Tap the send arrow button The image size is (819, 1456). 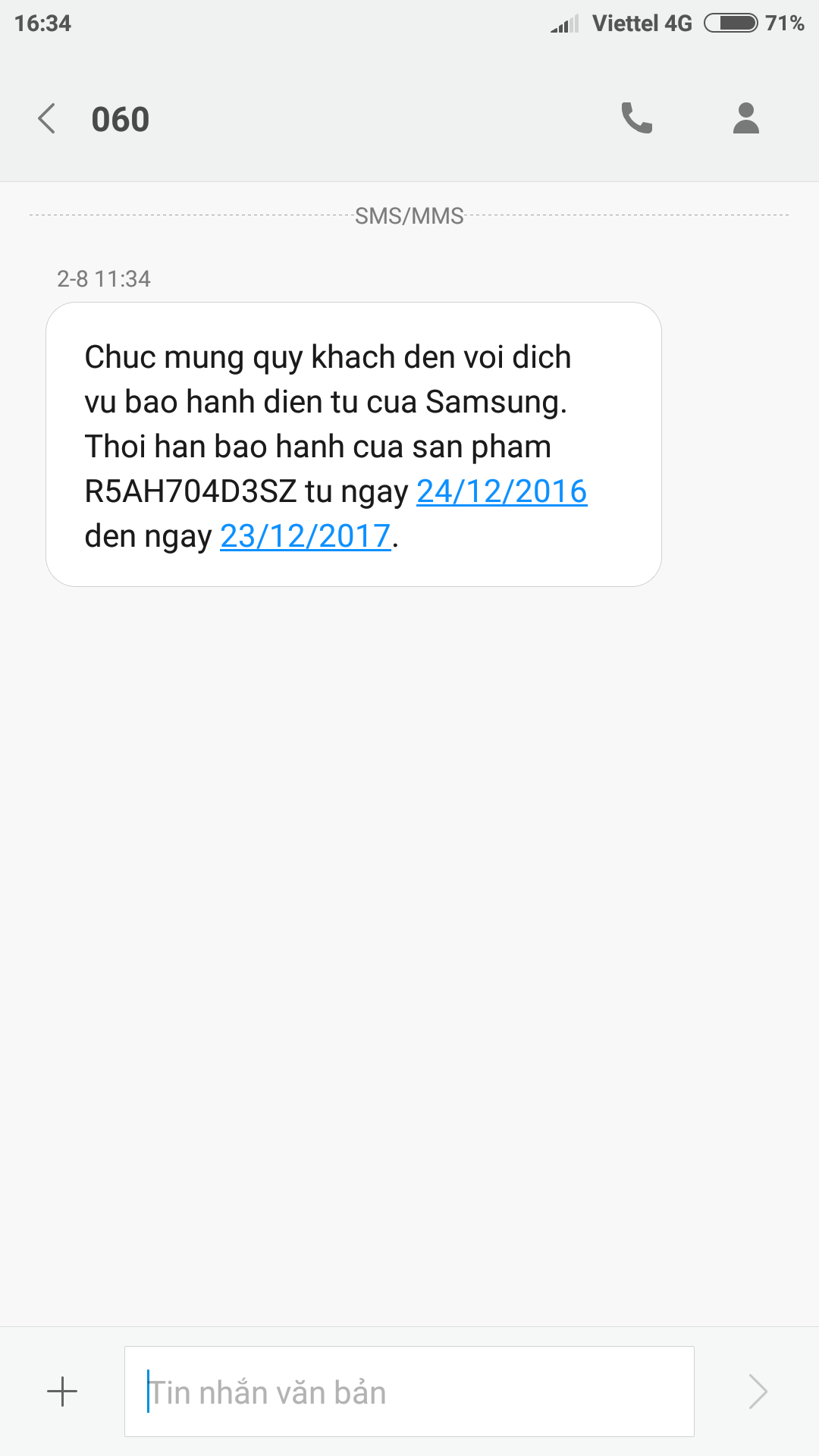[758, 1392]
